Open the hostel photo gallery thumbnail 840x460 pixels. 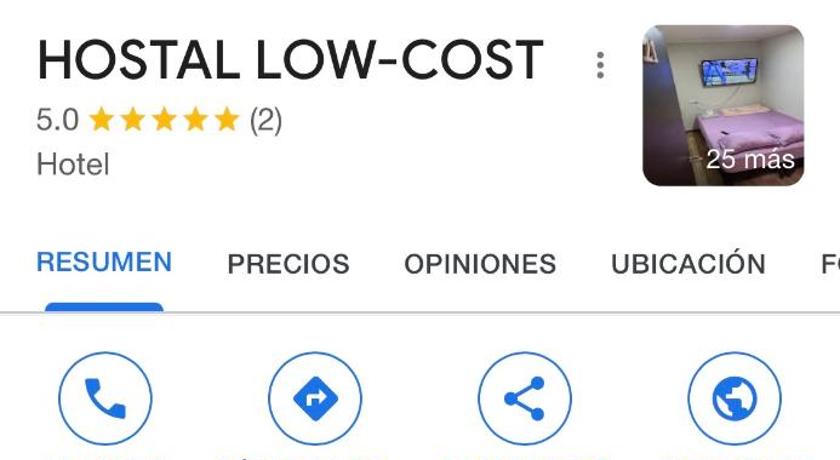(x=723, y=105)
